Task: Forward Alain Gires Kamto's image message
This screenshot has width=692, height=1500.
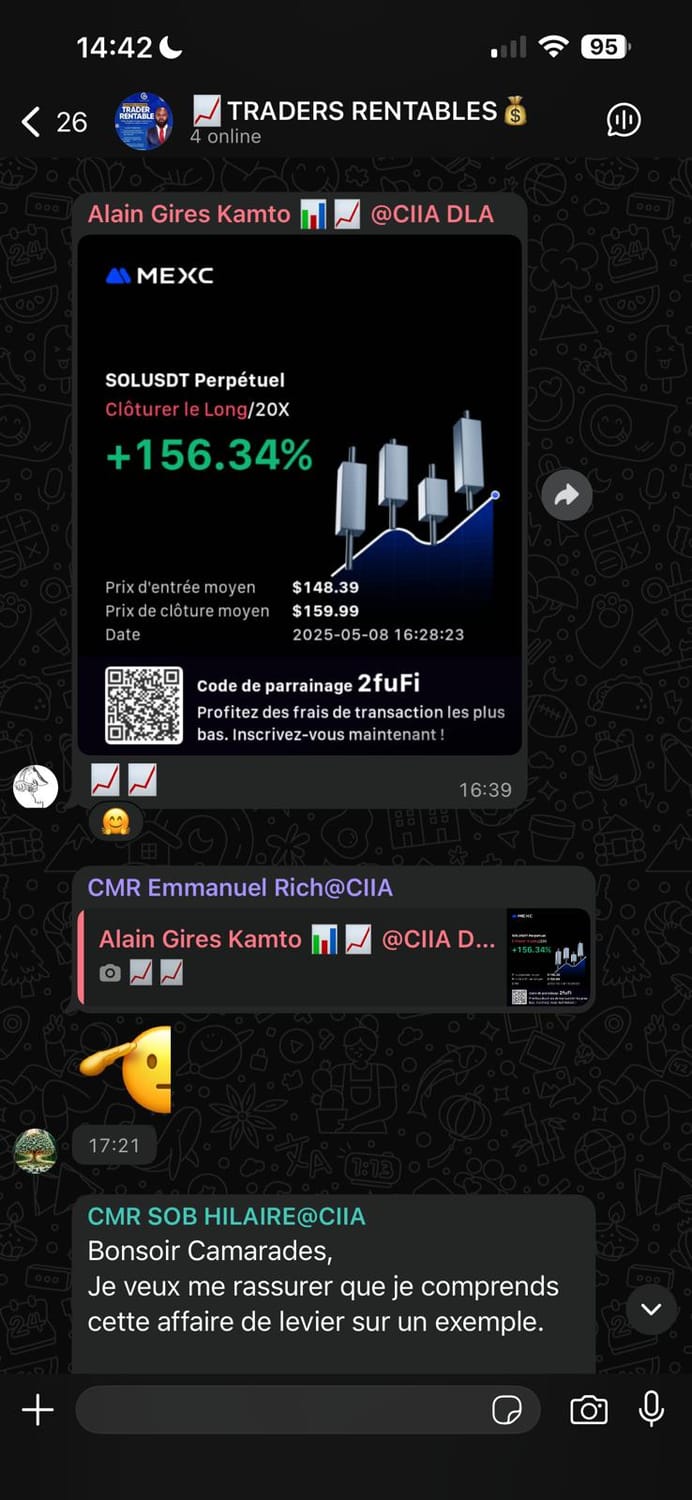Action: click(567, 494)
